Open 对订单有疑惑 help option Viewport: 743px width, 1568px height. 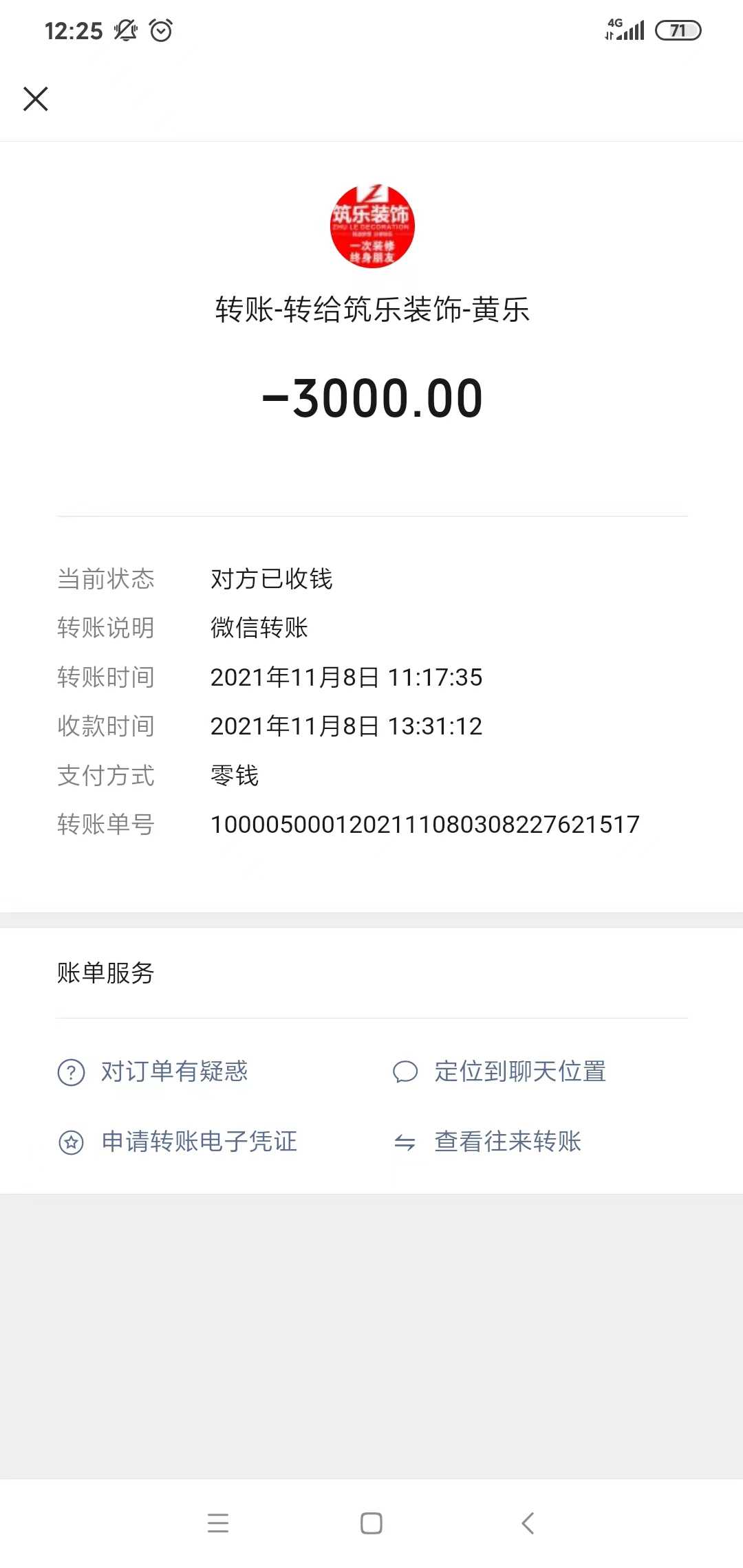pos(173,1071)
